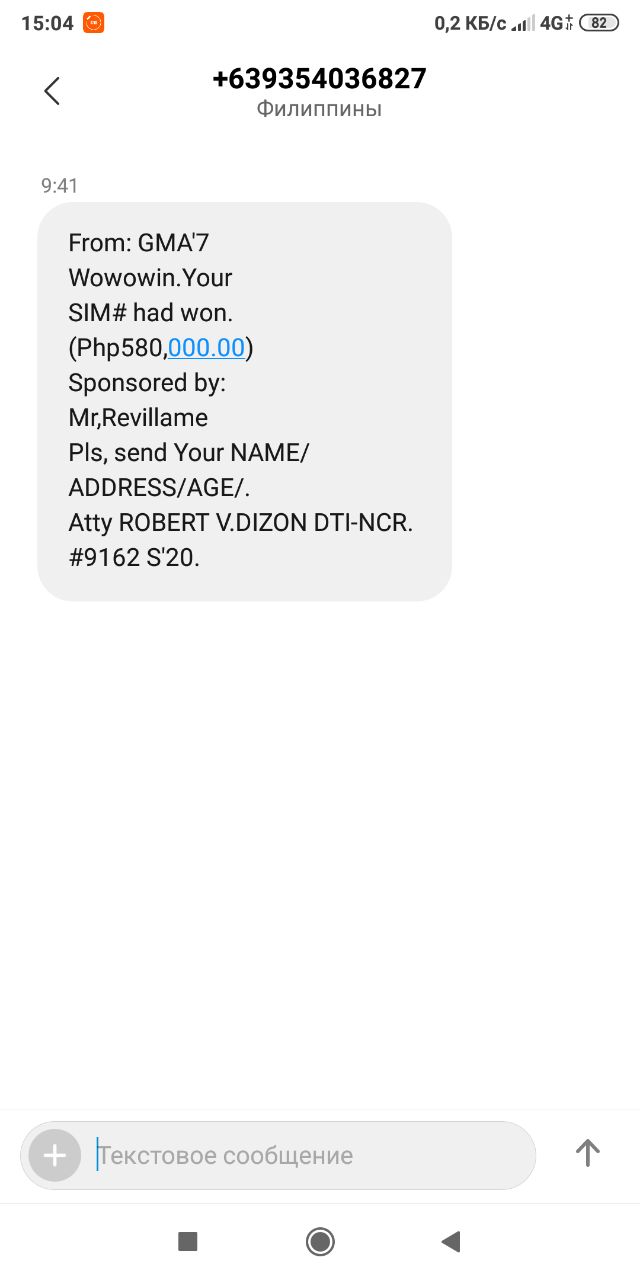Image resolution: width=640 pixels, height=1280 pixels.
Task: Tap the plus attachment button
Action: click(55, 1156)
